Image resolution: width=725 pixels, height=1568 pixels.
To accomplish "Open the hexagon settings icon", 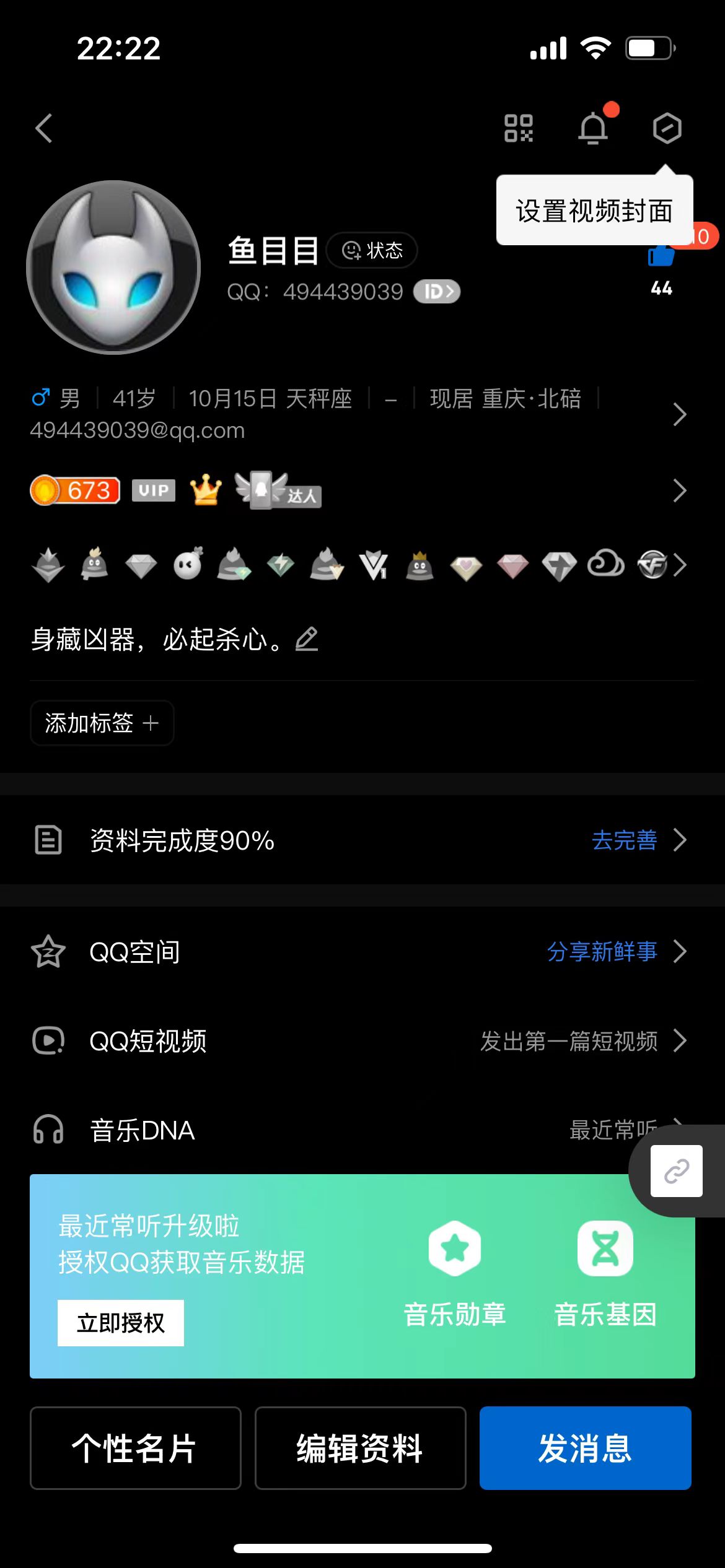I will (667, 129).
